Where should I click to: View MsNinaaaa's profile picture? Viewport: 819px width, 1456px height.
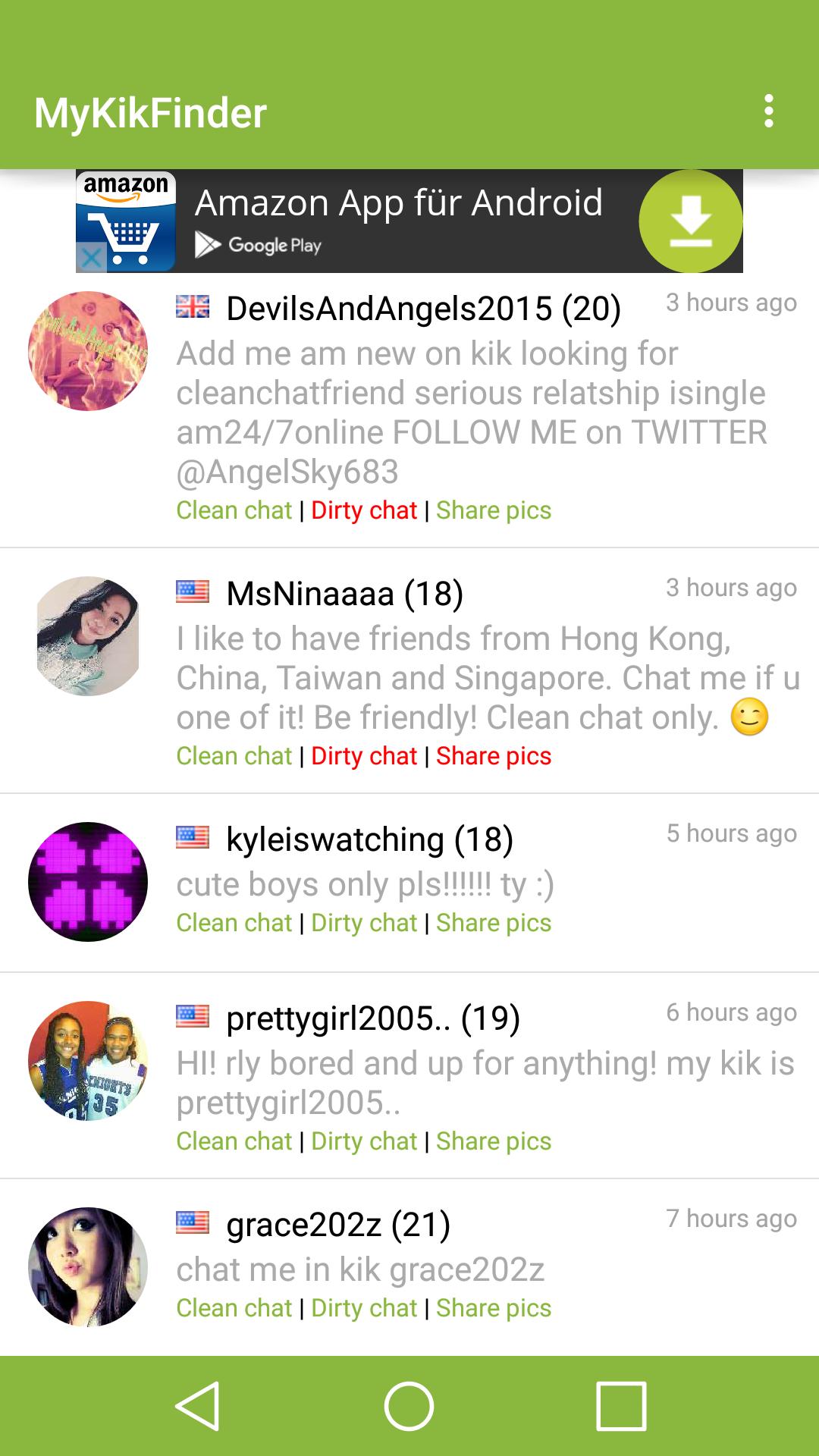pos(88,635)
